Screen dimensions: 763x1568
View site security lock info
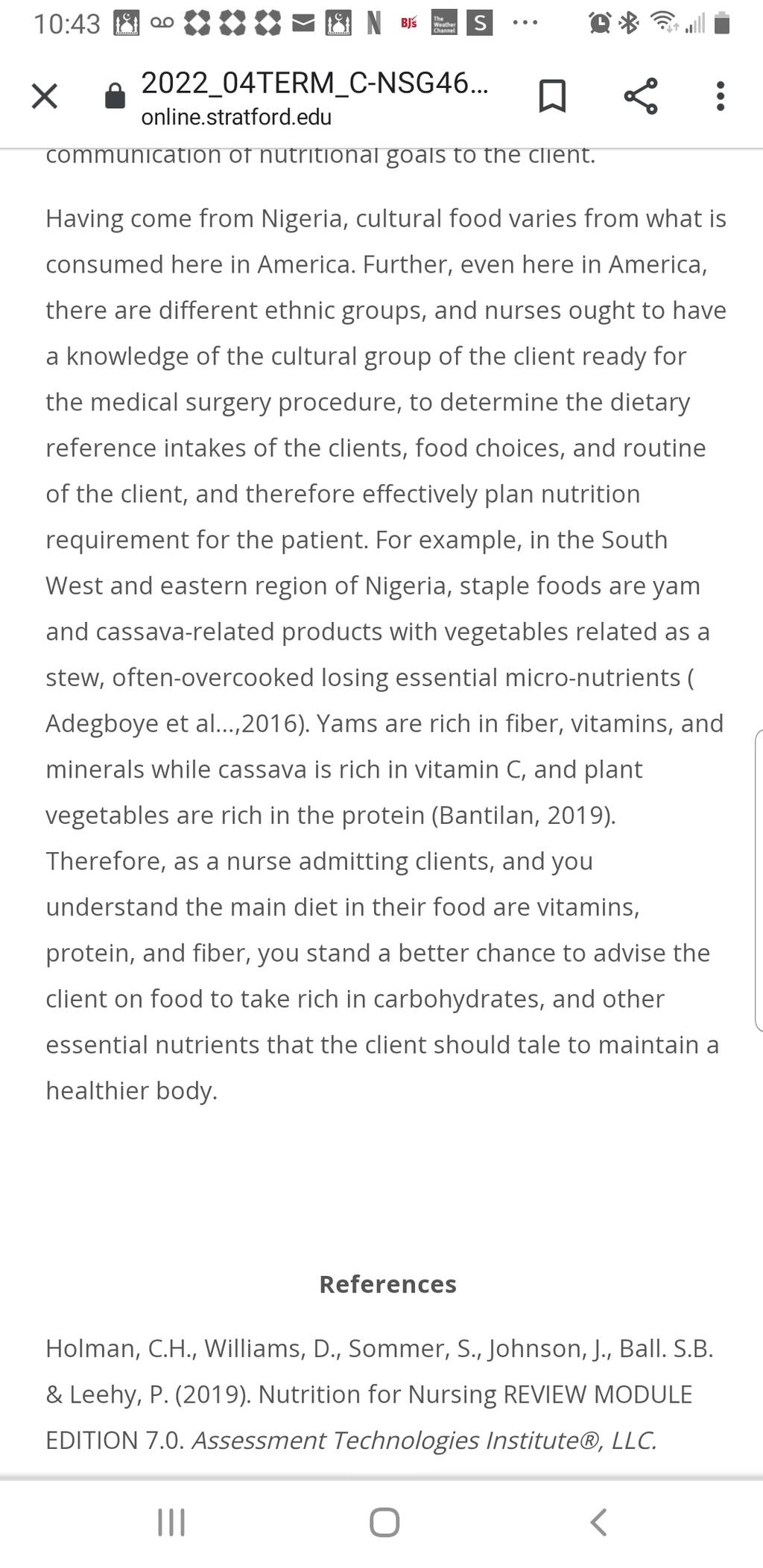115,95
